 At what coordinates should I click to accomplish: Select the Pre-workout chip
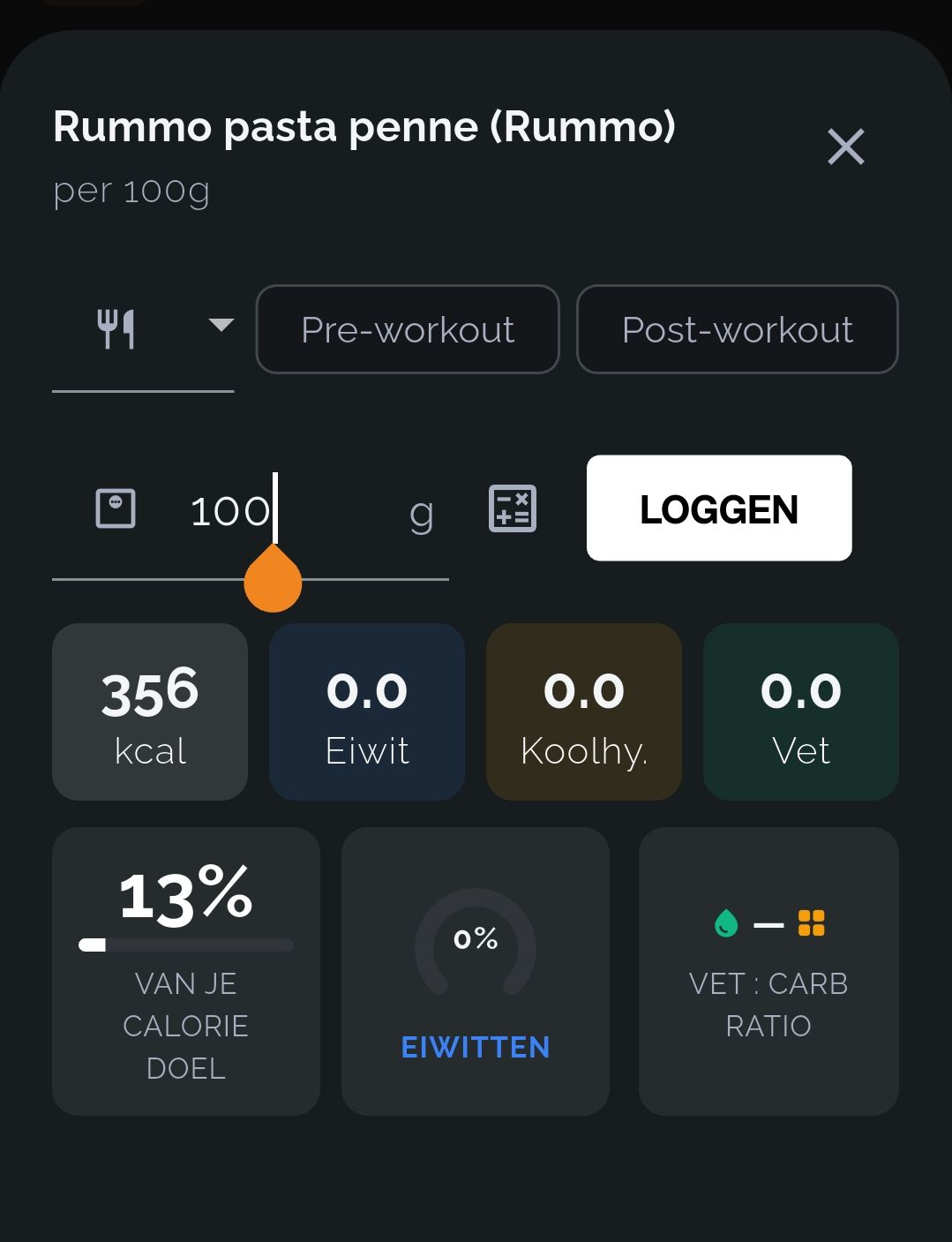pos(408,329)
